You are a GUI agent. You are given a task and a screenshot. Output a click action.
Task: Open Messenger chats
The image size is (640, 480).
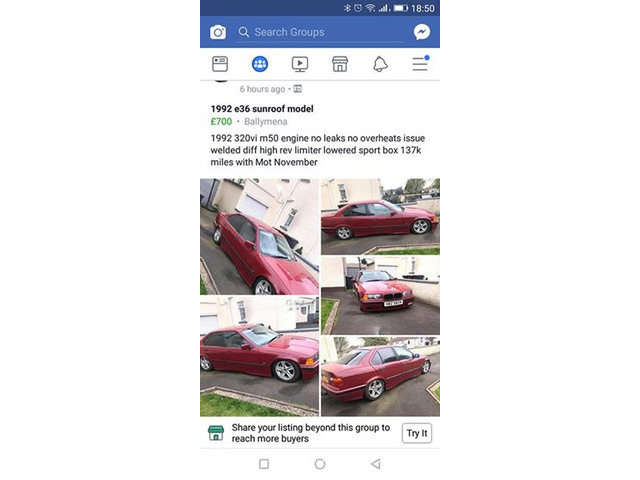tap(422, 32)
